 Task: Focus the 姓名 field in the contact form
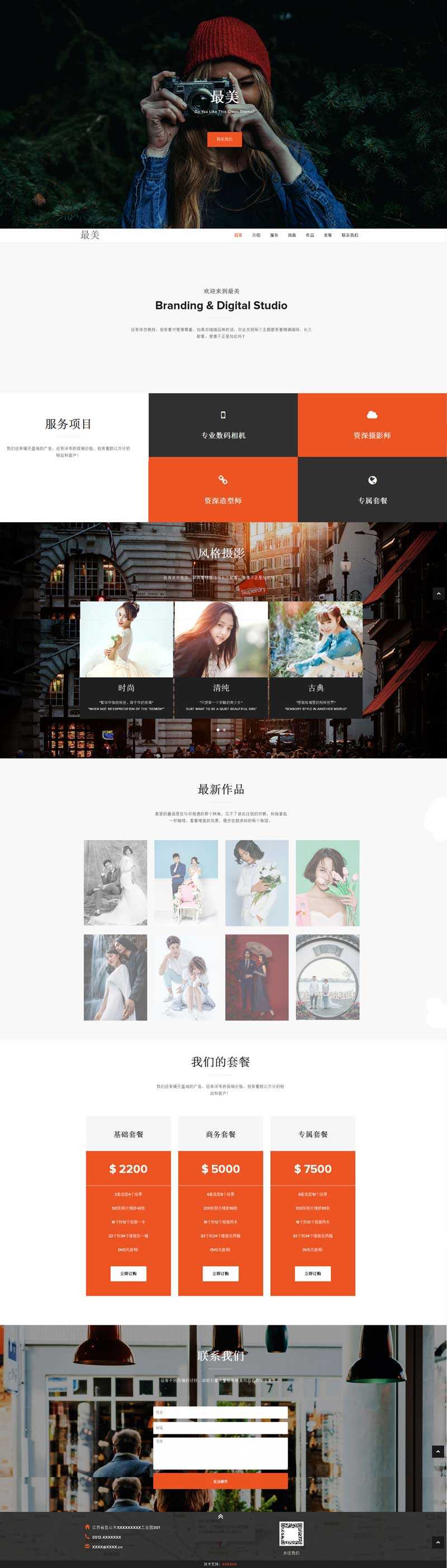[220, 1412]
